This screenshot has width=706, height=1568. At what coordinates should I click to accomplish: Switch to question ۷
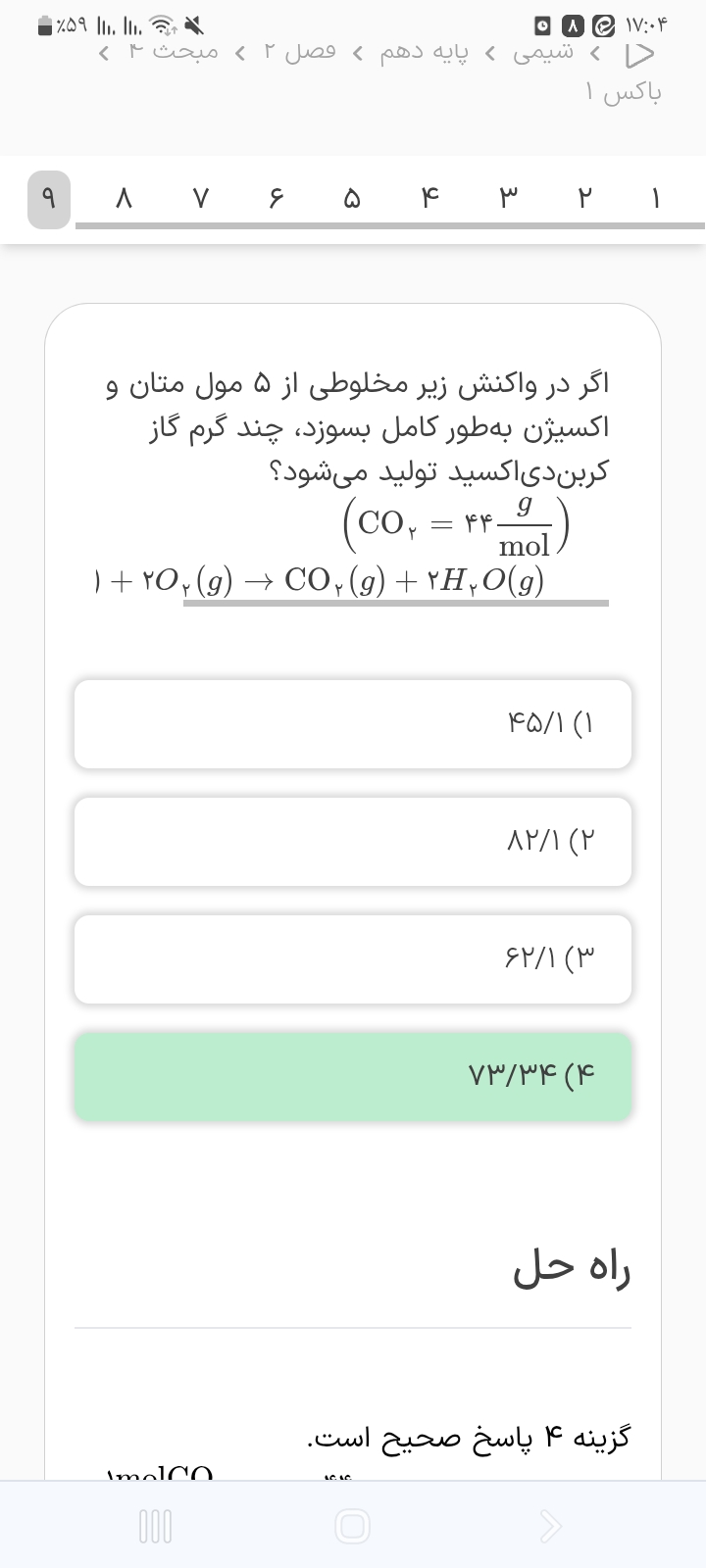click(x=200, y=199)
